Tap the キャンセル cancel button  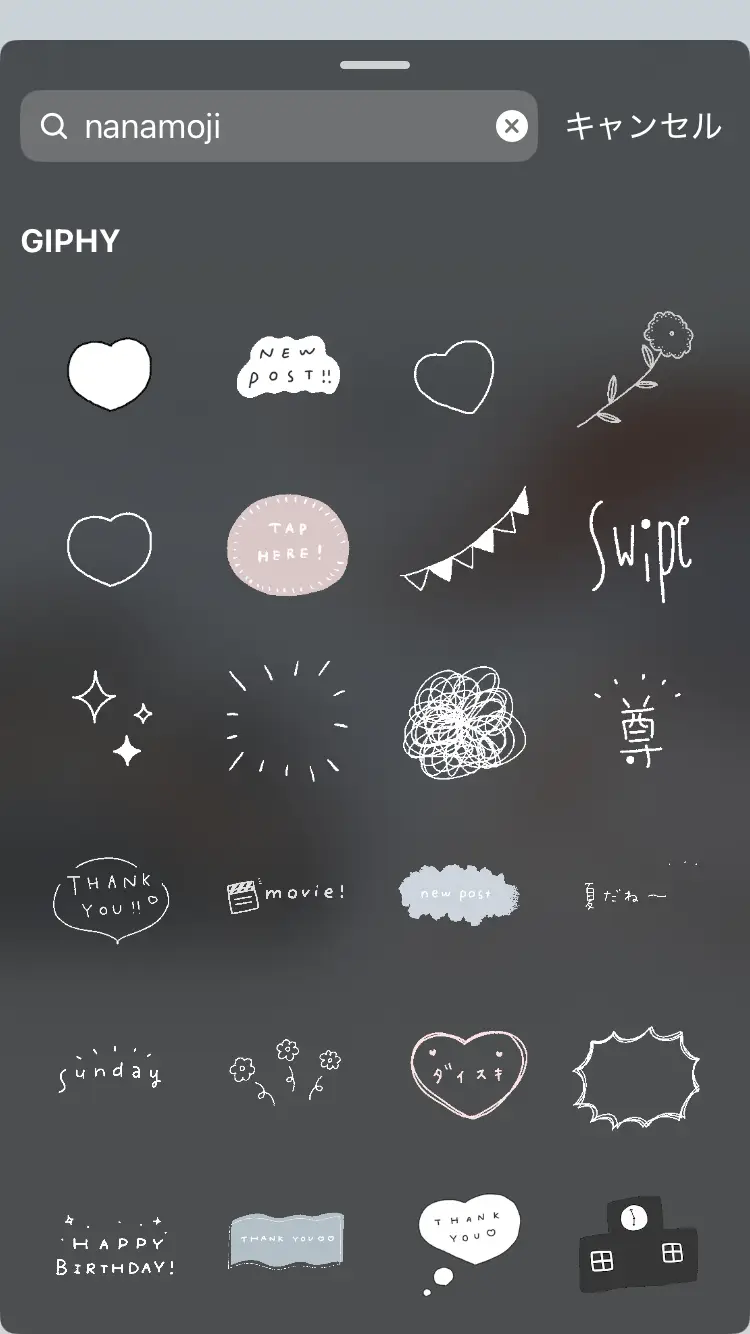643,126
